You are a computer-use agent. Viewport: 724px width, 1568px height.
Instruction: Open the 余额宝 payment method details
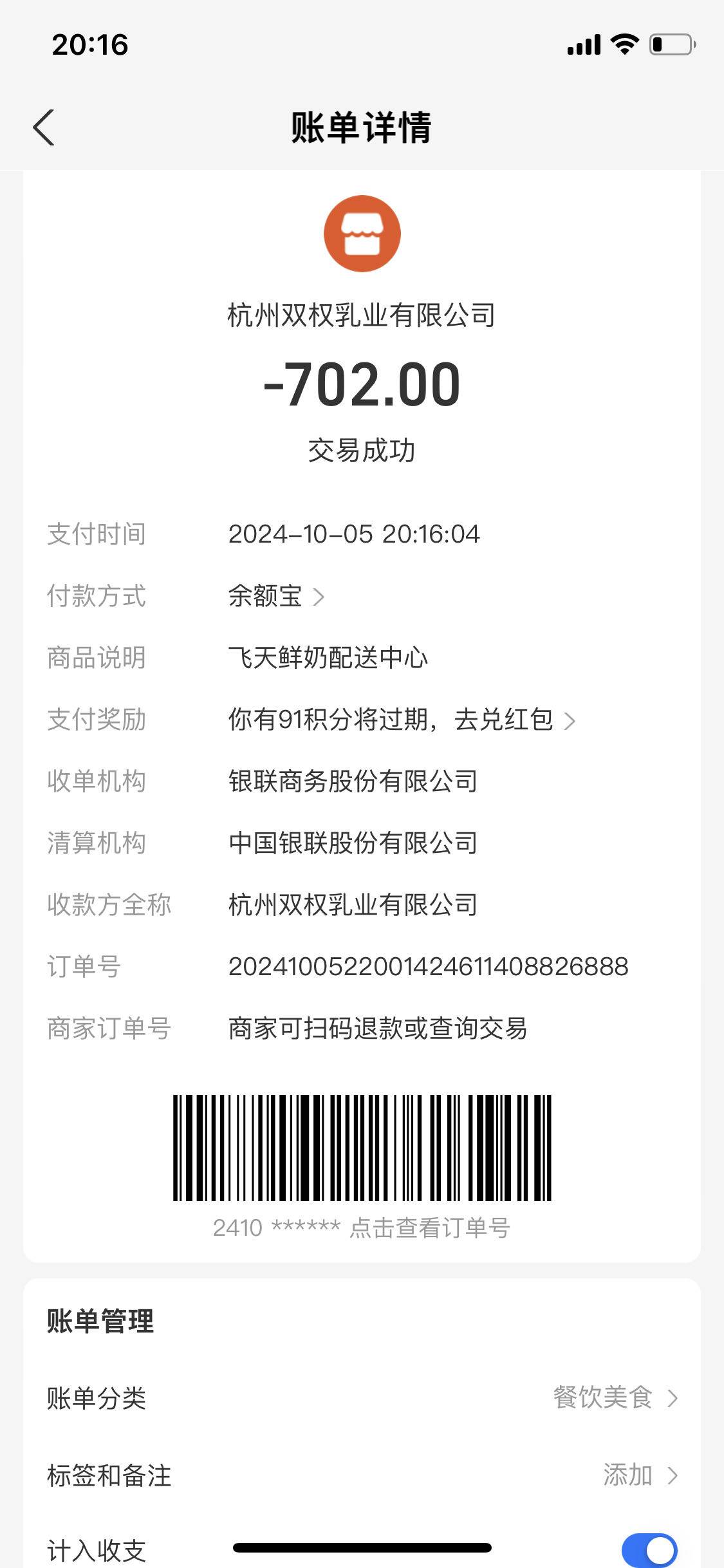click(275, 596)
